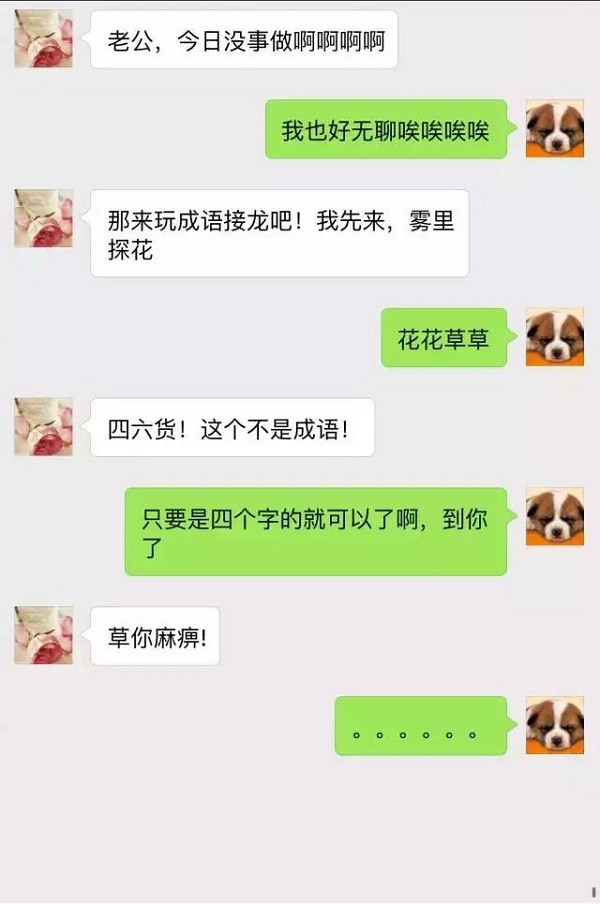
Task: Tap the dog avatar beside 花花草草 reply
Action: [x=555, y=337]
